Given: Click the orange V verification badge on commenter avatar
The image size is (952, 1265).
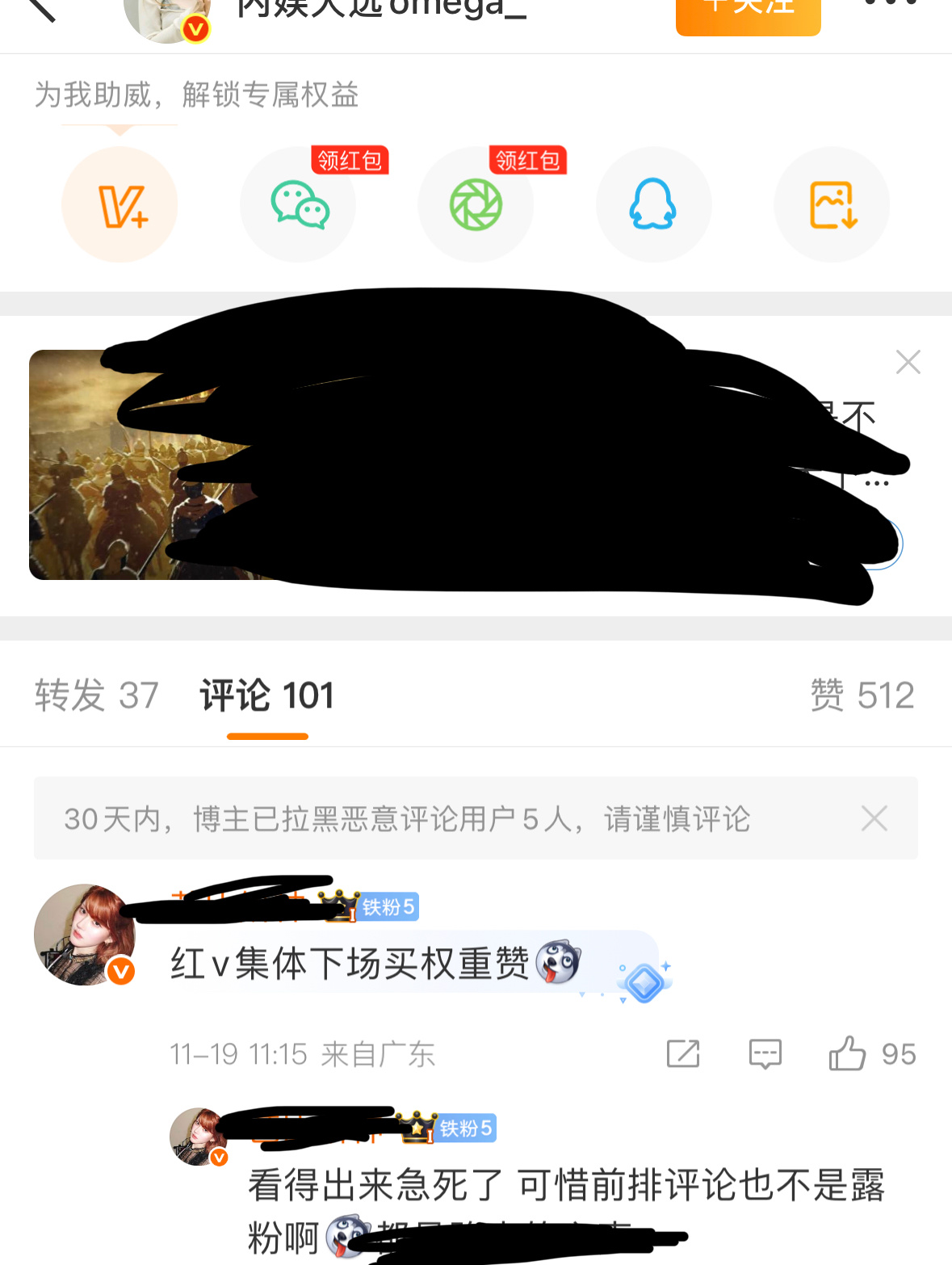Looking at the screenshot, I should (120, 973).
